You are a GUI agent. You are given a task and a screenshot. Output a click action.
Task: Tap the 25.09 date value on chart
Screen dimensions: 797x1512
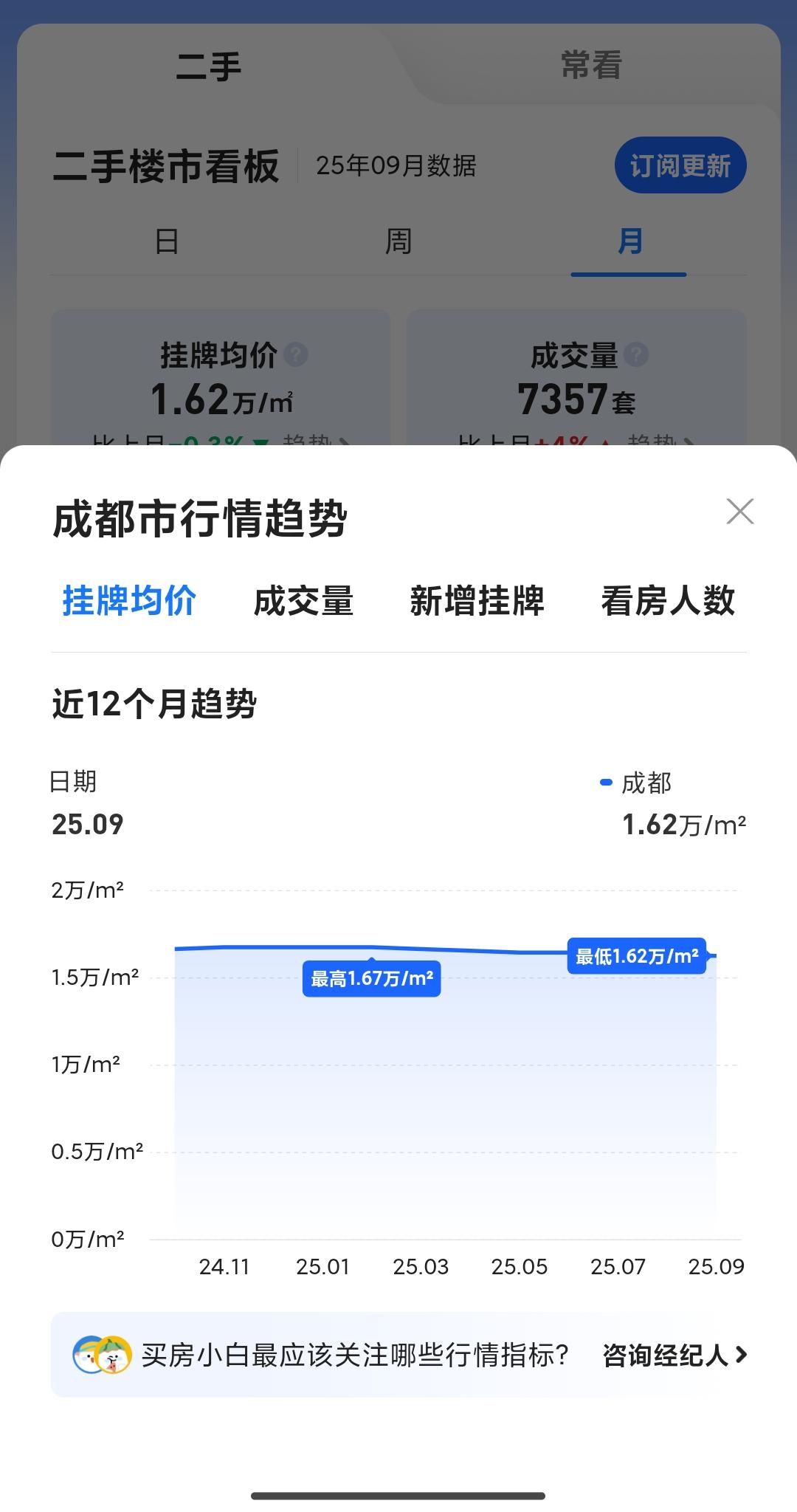click(x=89, y=825)
